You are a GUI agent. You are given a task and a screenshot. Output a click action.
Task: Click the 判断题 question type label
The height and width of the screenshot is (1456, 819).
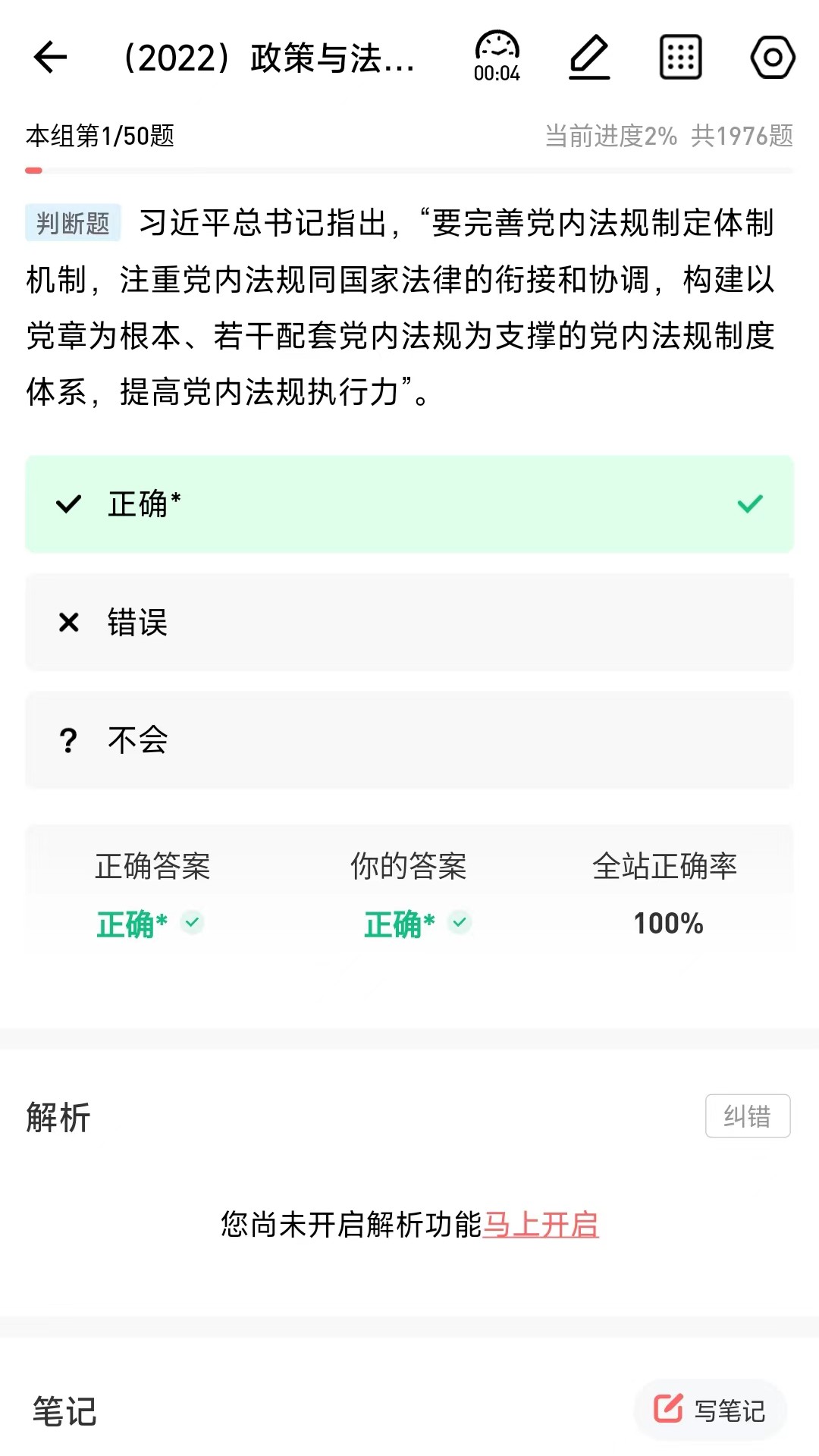pos(72,222)
